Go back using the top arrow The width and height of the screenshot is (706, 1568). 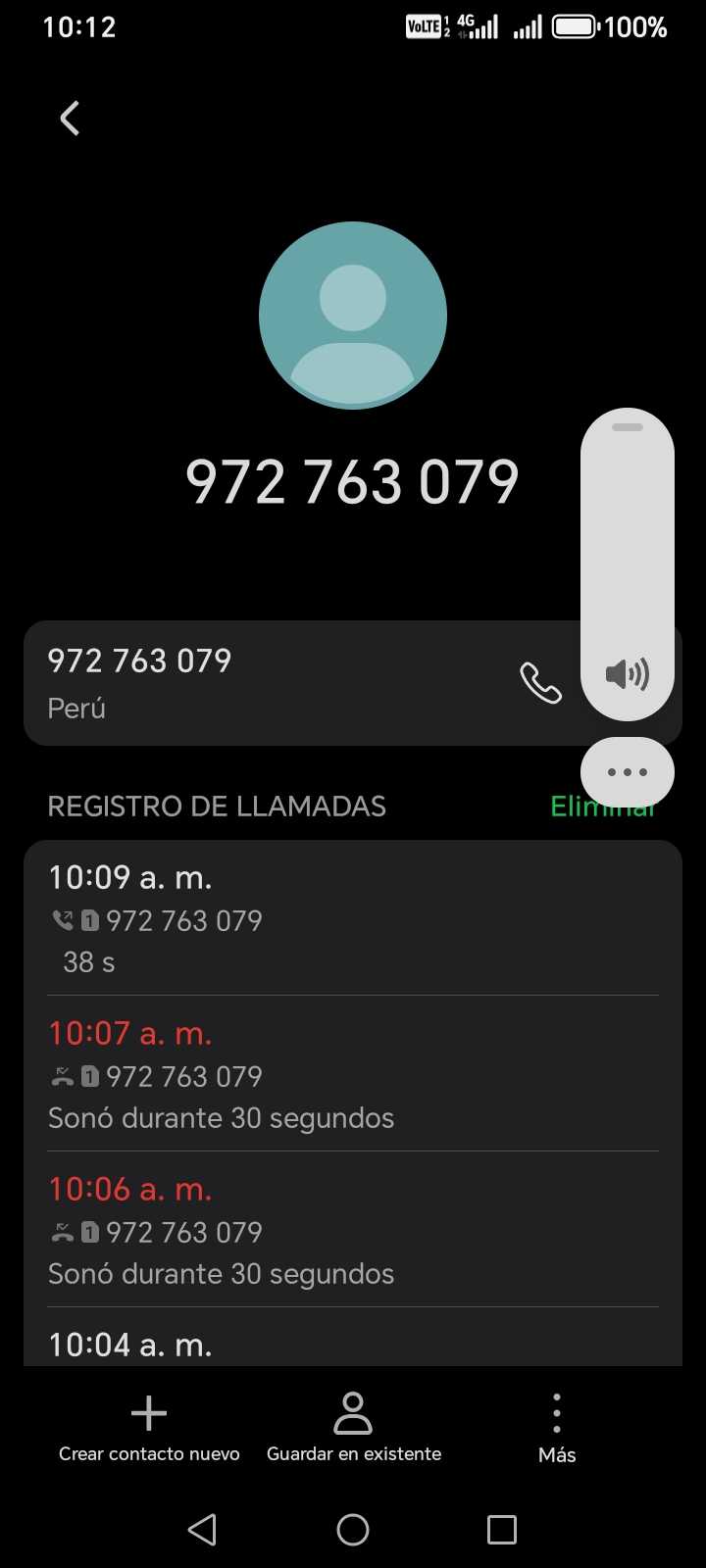(x=70, y=119)
